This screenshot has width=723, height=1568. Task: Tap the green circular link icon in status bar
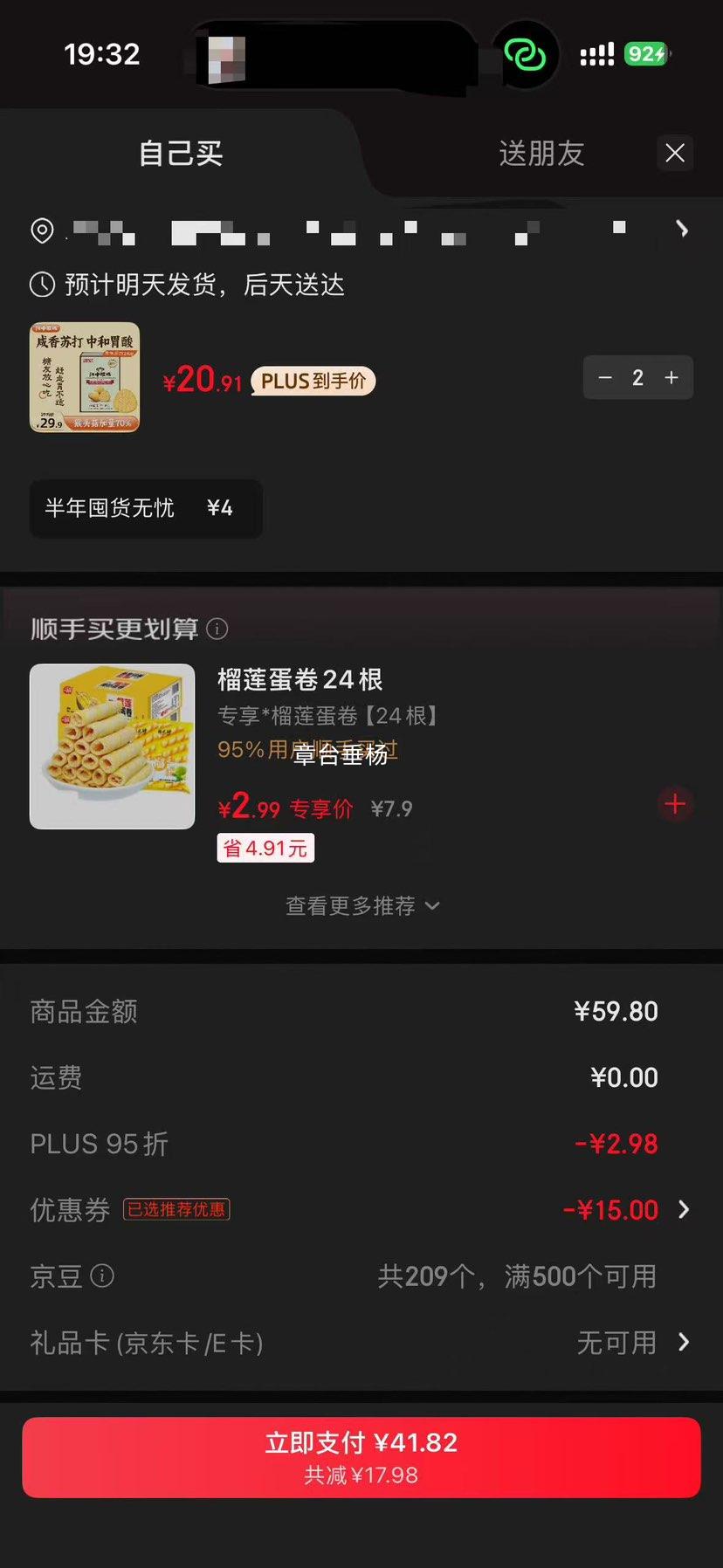(525, 54)
